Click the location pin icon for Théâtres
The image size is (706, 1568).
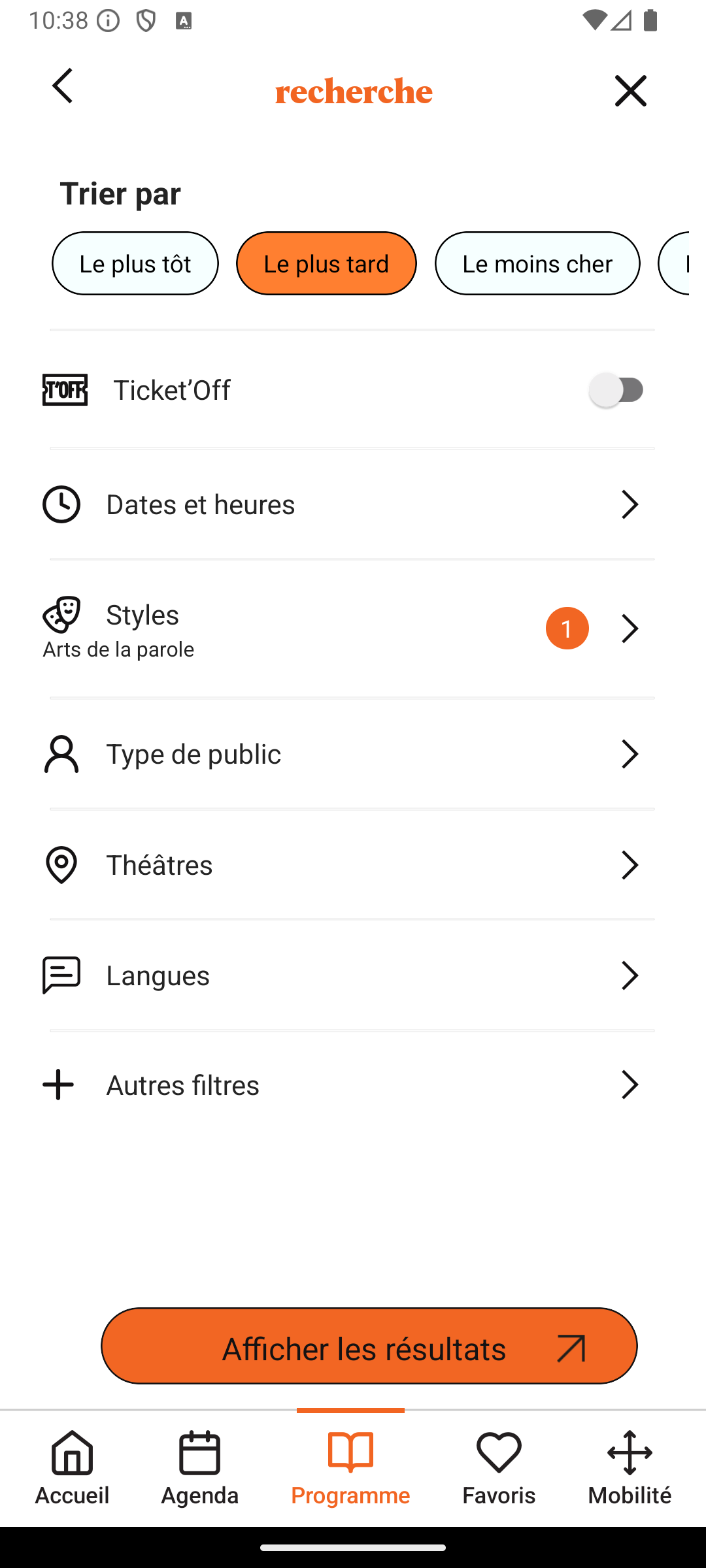coord(61,864)
